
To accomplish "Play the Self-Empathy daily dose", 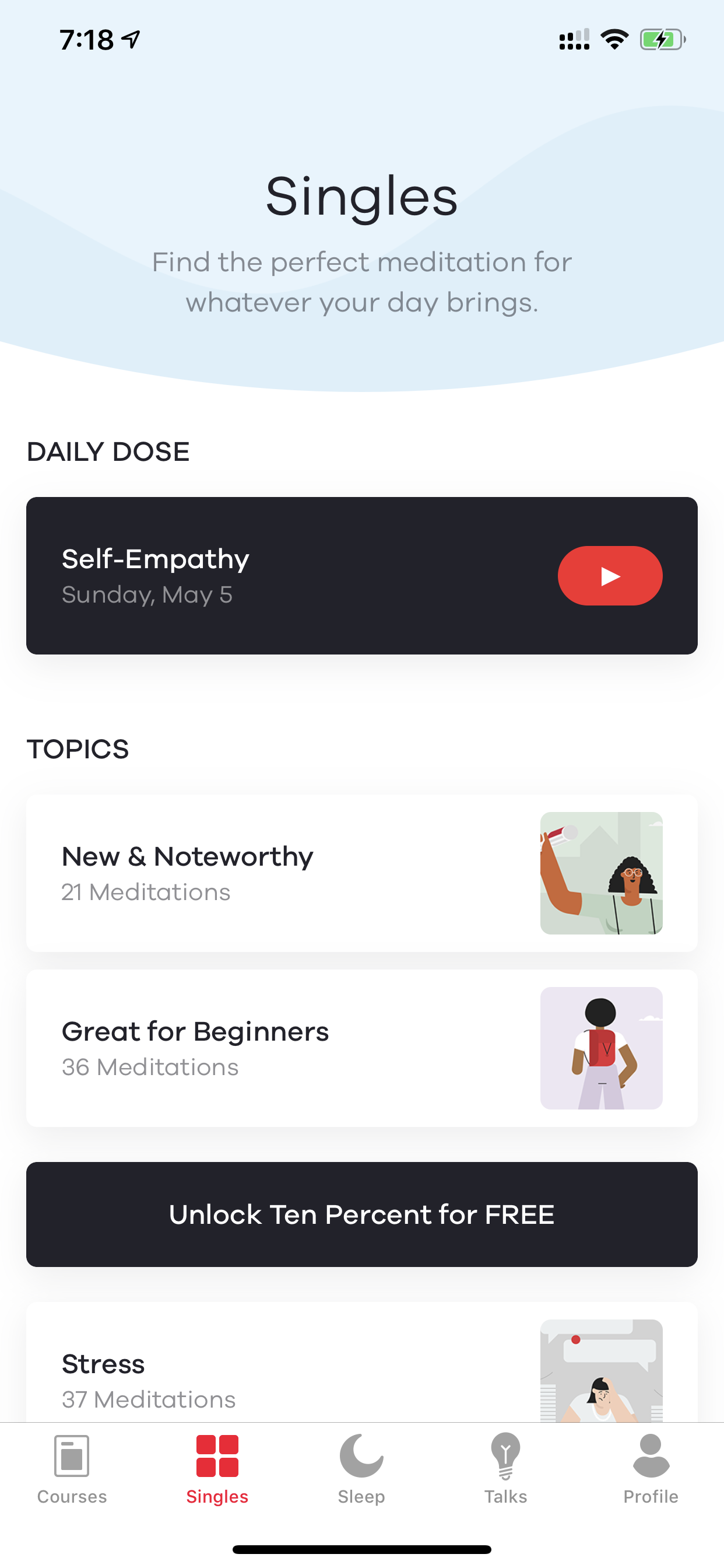I will click(610, 575).
